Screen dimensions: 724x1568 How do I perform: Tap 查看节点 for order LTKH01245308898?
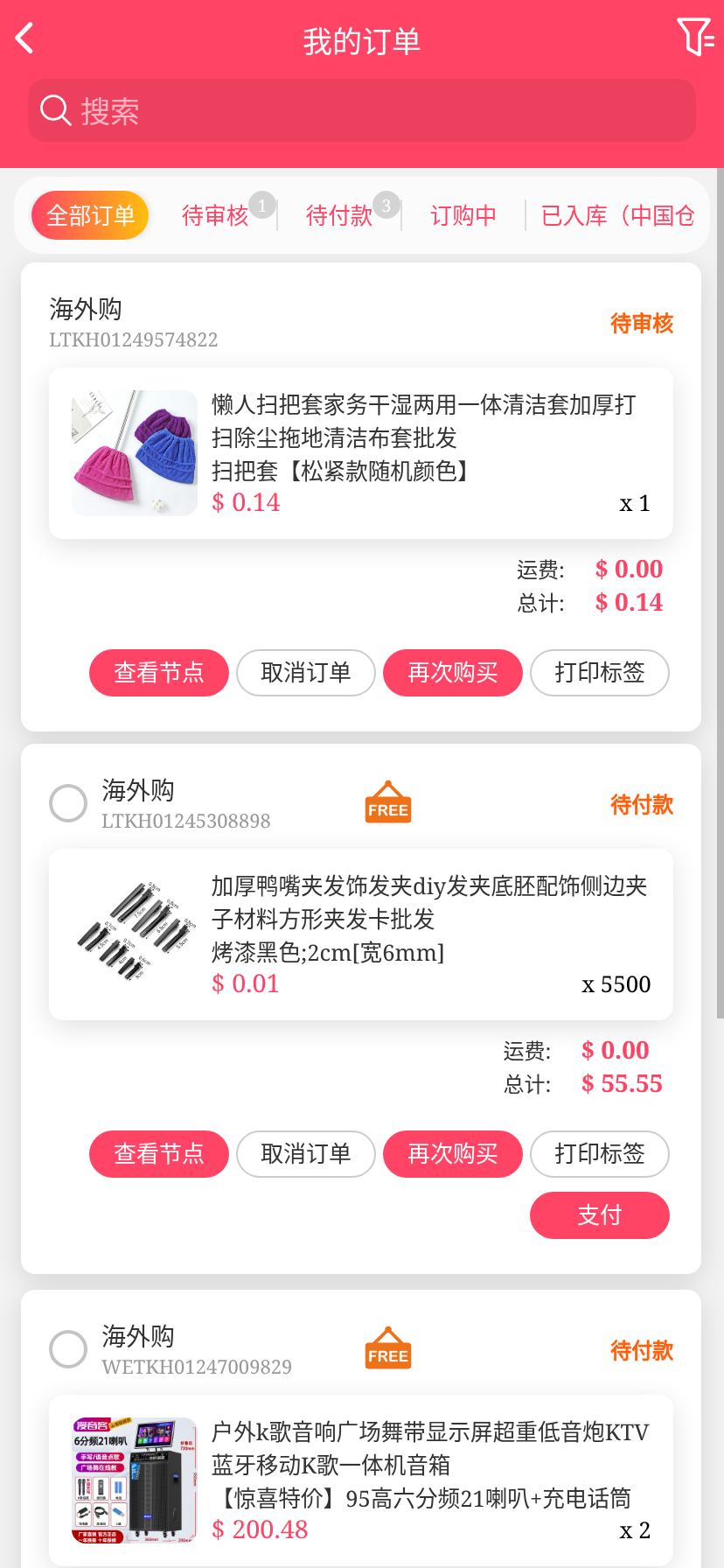(x=159, y=1154)
